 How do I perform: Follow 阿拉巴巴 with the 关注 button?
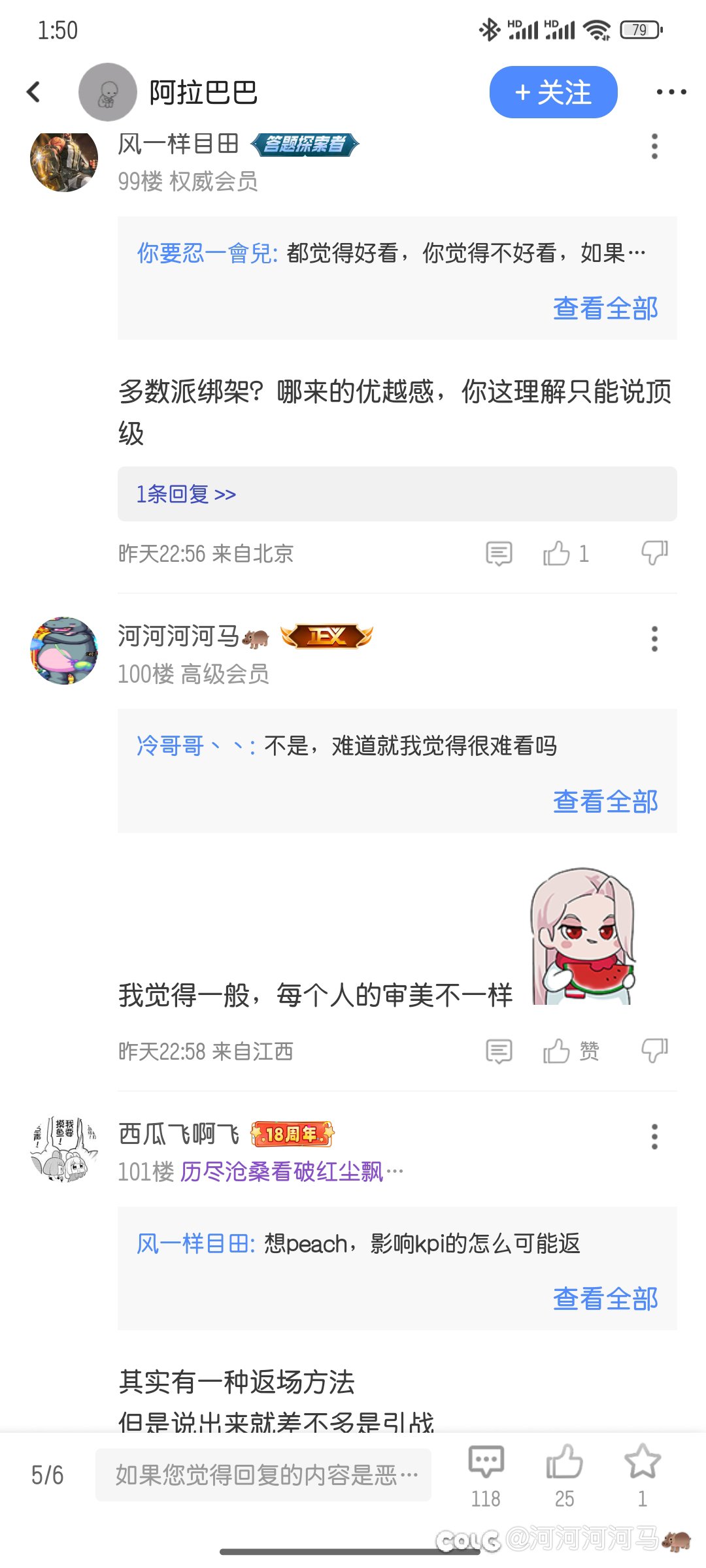tap(553, 92)
